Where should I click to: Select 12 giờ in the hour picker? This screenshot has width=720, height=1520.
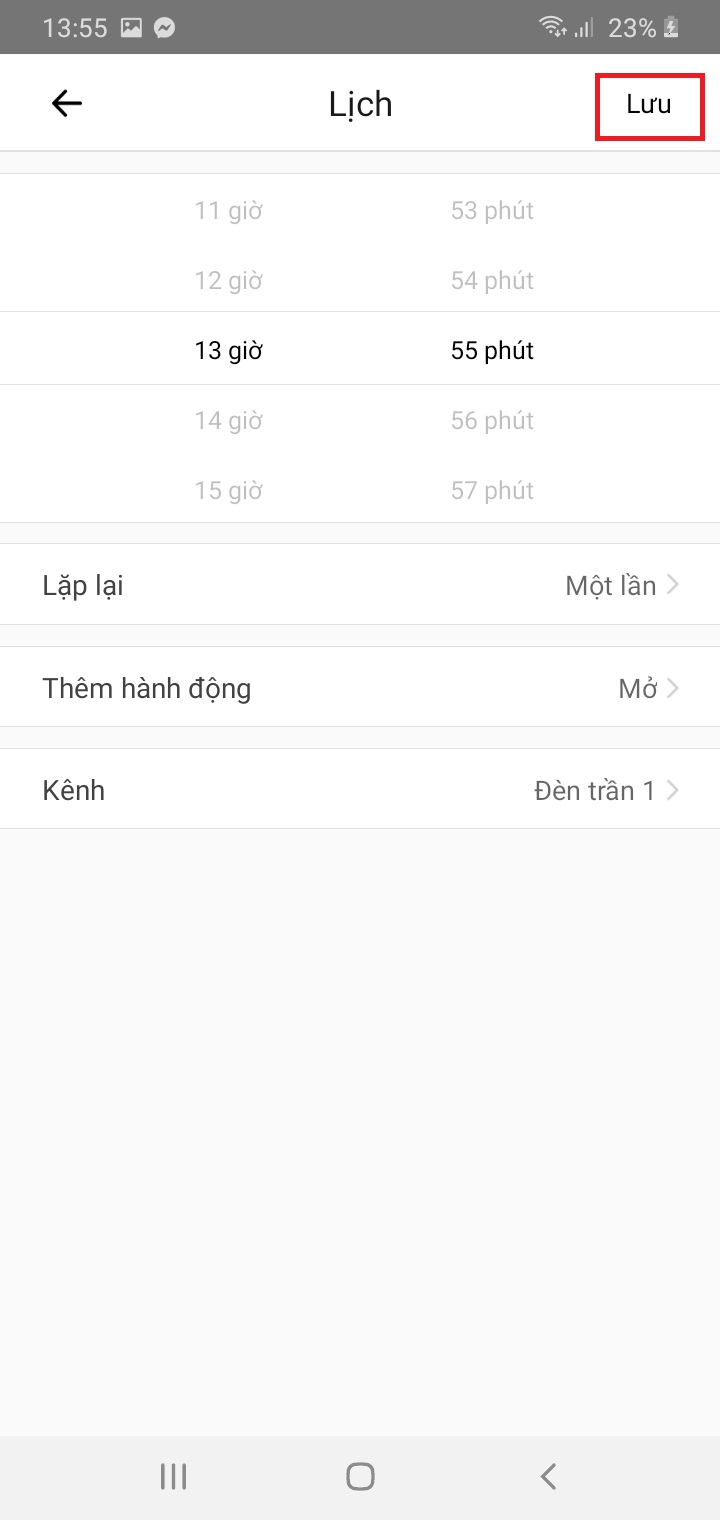(229, 281)
